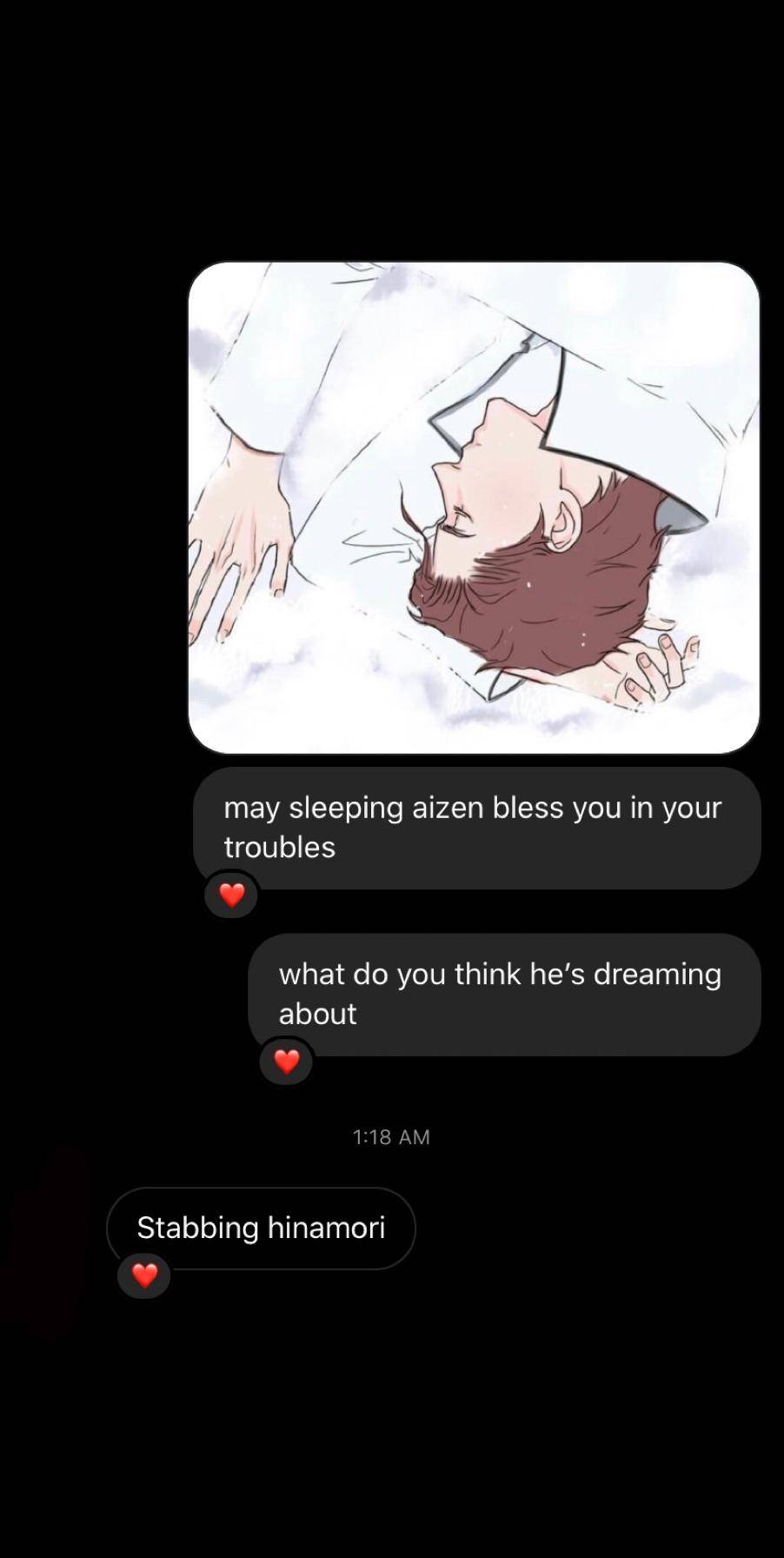View heart reaction on 'may sleeping aizen' message
Viewport: 784px width, 1558px height.
click(231, 895)
